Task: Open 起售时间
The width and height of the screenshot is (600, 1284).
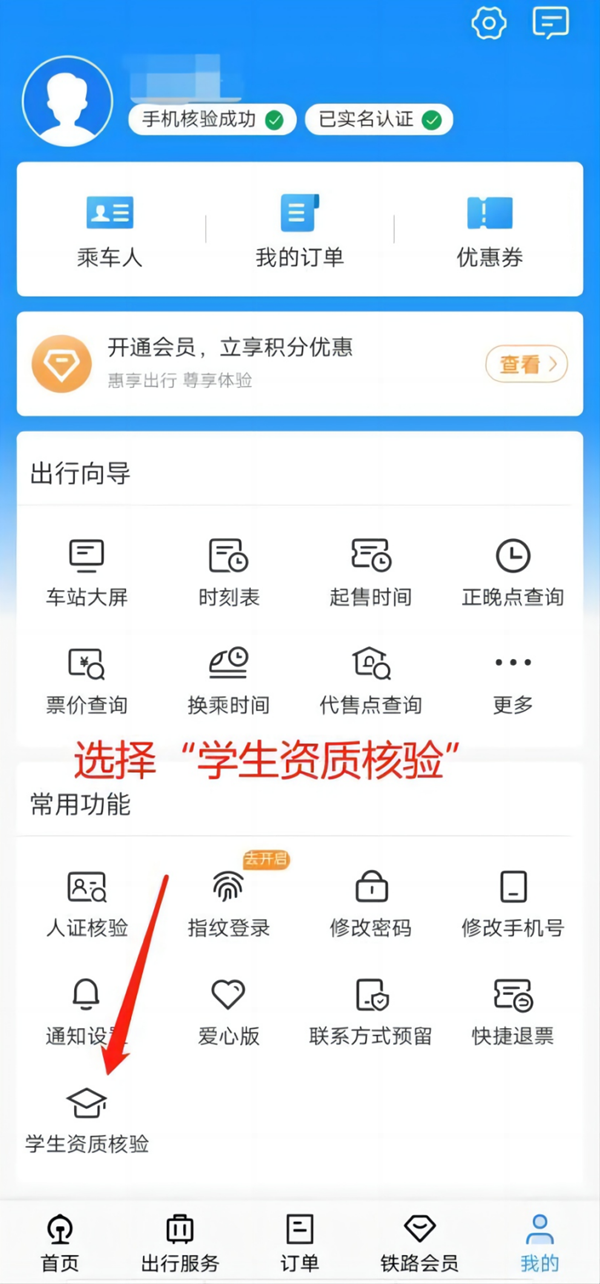Action: click(x=370, y=572)
